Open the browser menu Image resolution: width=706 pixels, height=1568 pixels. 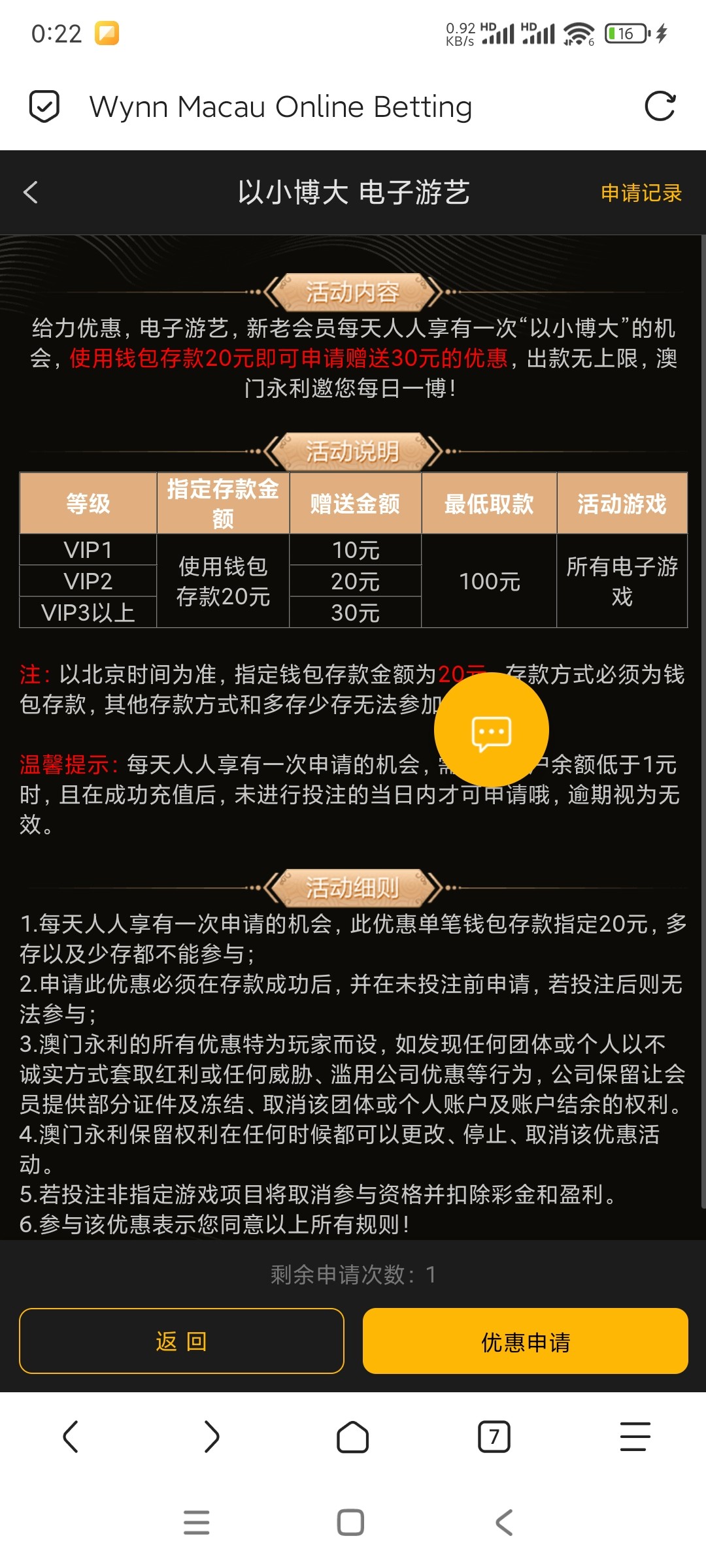coord(635,1437)
